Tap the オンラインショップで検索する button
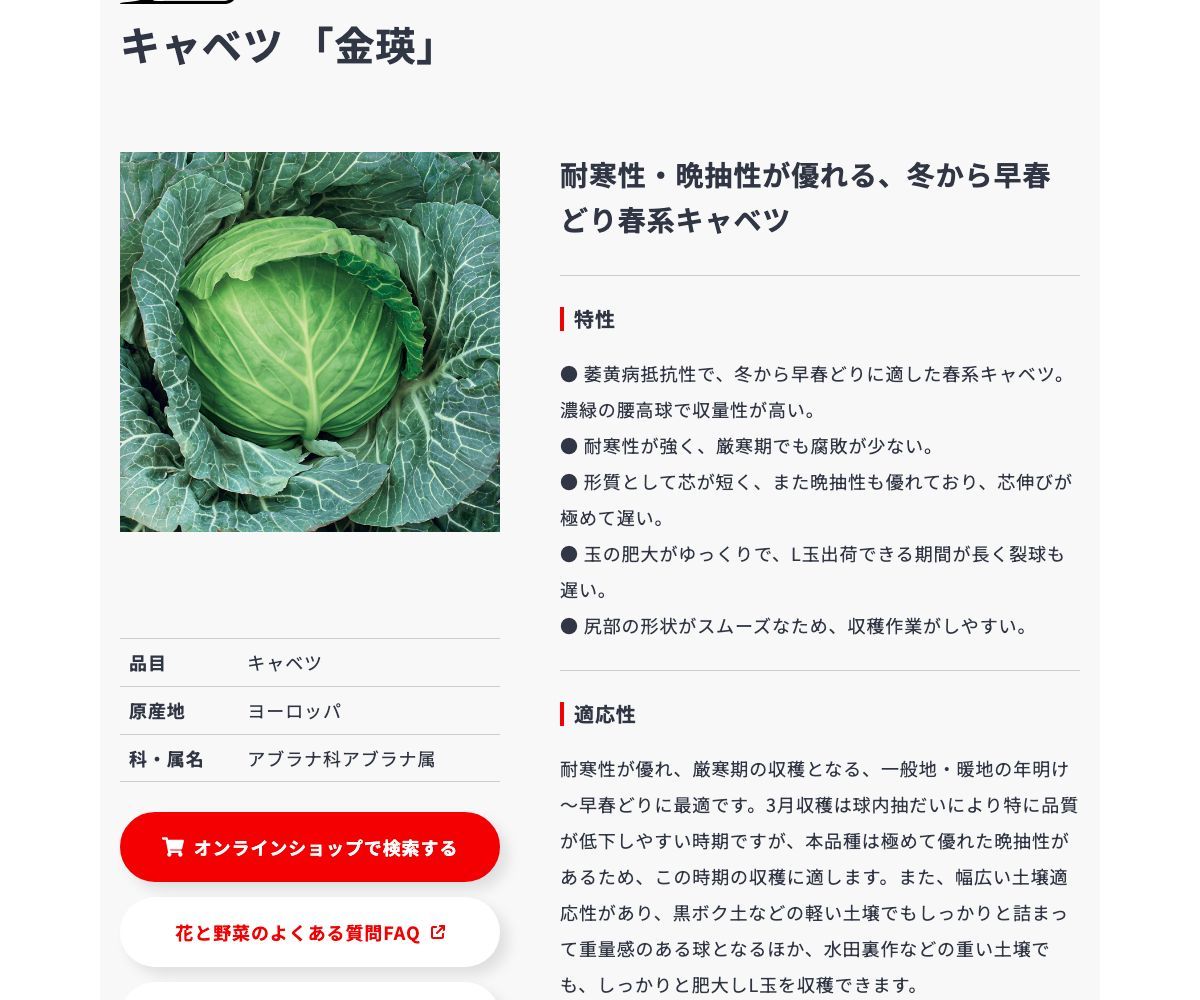The width and height of the screenshot is (1200, 1000). tap(310, 847)
